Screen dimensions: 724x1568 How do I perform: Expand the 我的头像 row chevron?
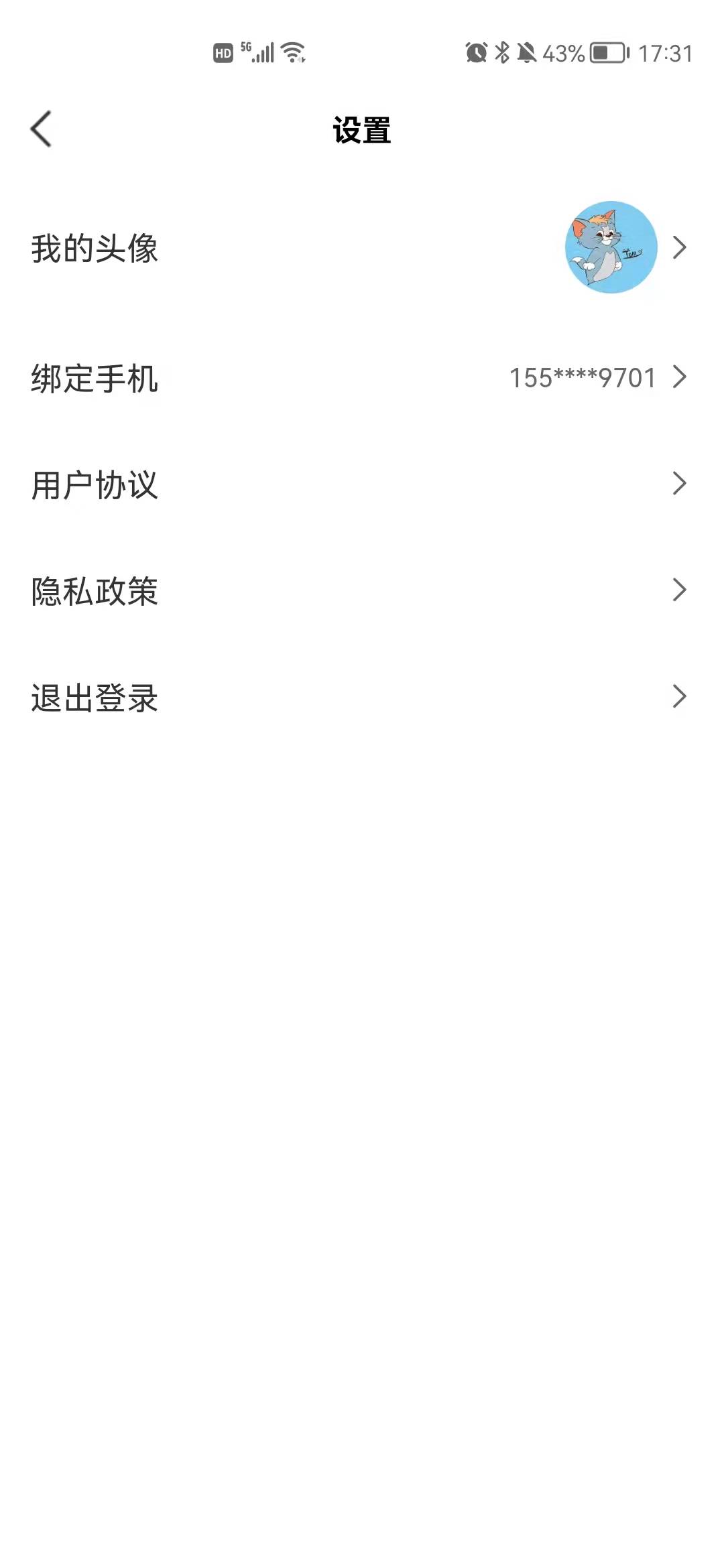679,246
